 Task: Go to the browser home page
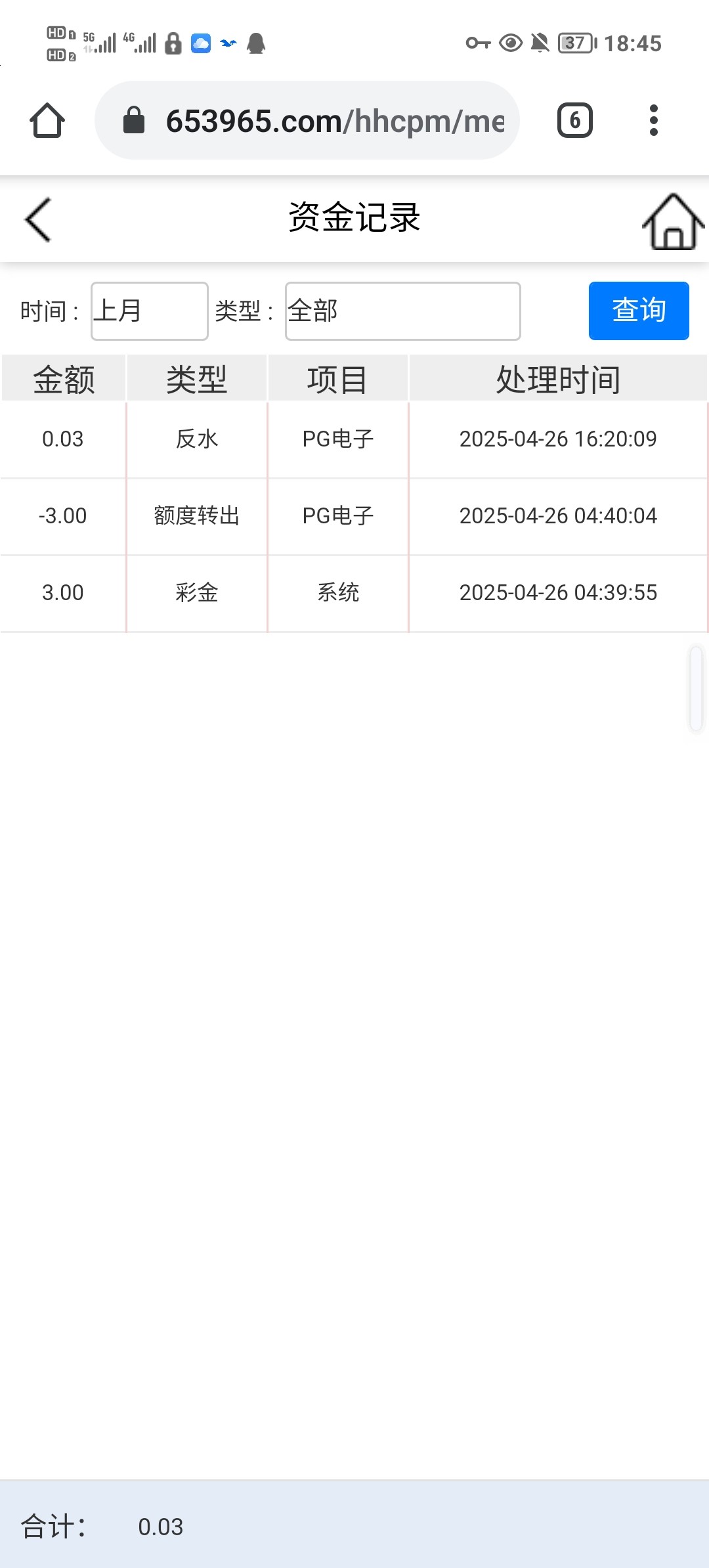47,120
